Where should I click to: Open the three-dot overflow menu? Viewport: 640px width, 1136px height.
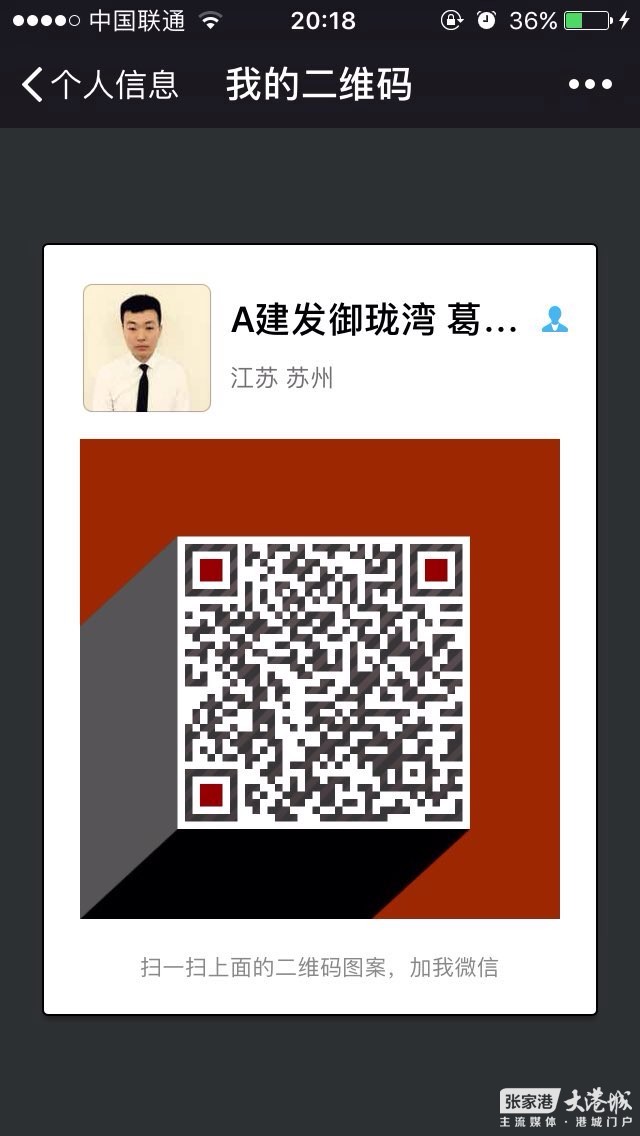(x=590, y=85)
